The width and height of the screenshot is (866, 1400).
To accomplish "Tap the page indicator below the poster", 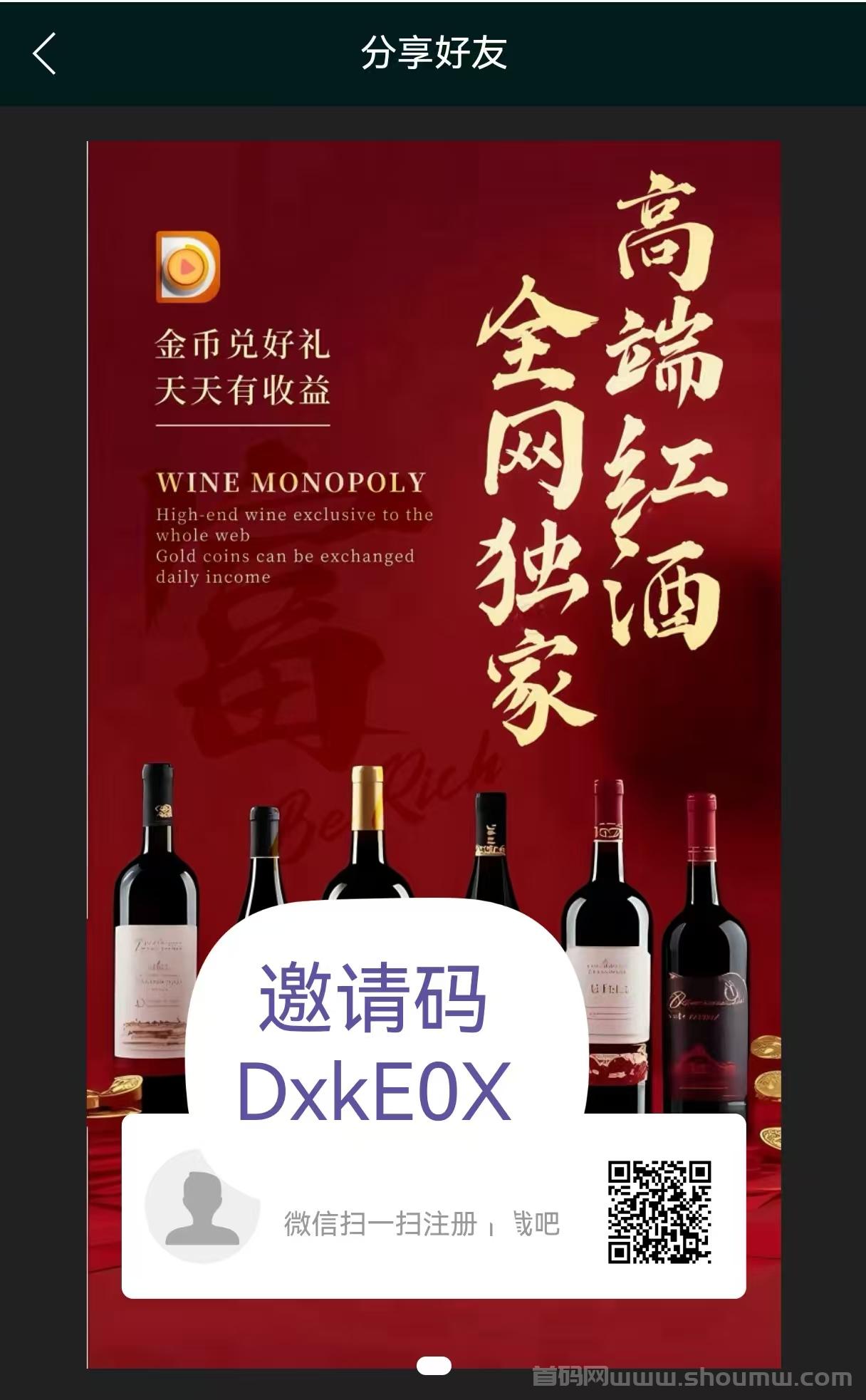I will [x=434, y=1365].
